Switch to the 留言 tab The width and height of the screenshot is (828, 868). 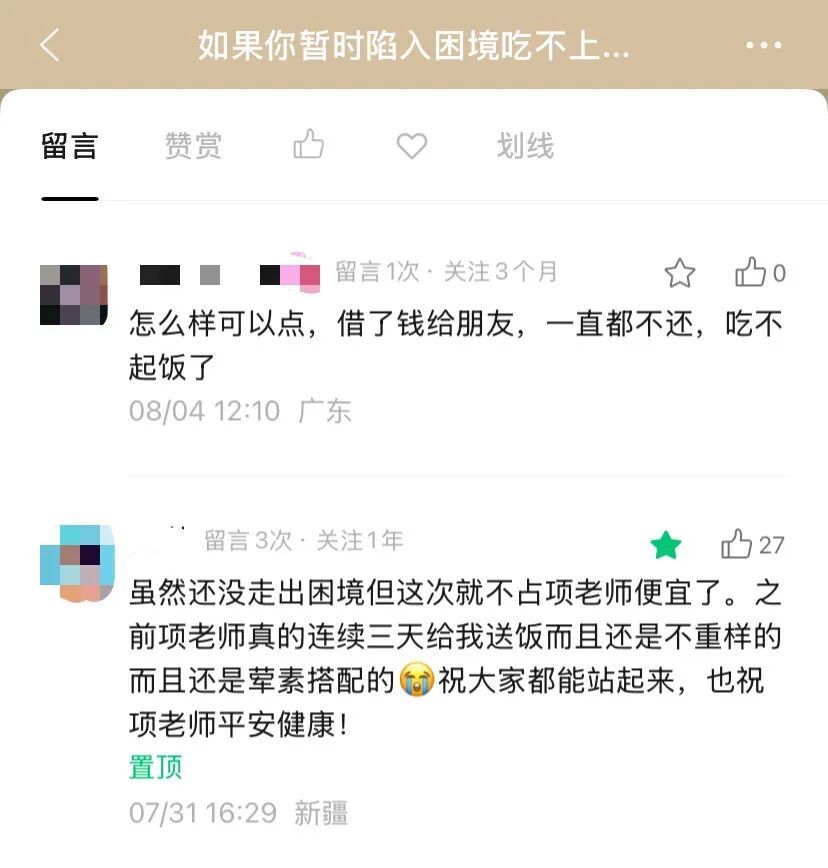(x=70, y=147)
